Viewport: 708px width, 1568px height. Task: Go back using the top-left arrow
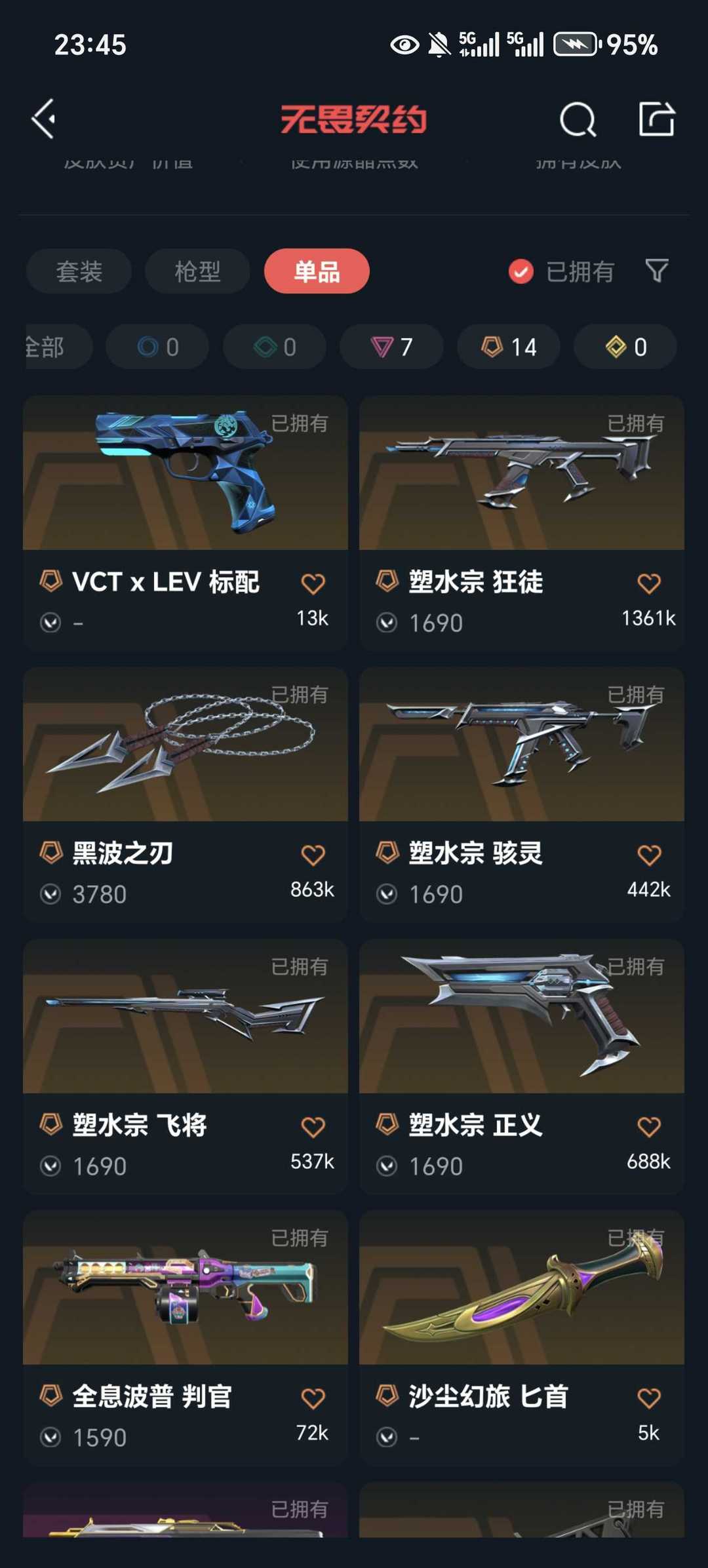pos(44,119)
